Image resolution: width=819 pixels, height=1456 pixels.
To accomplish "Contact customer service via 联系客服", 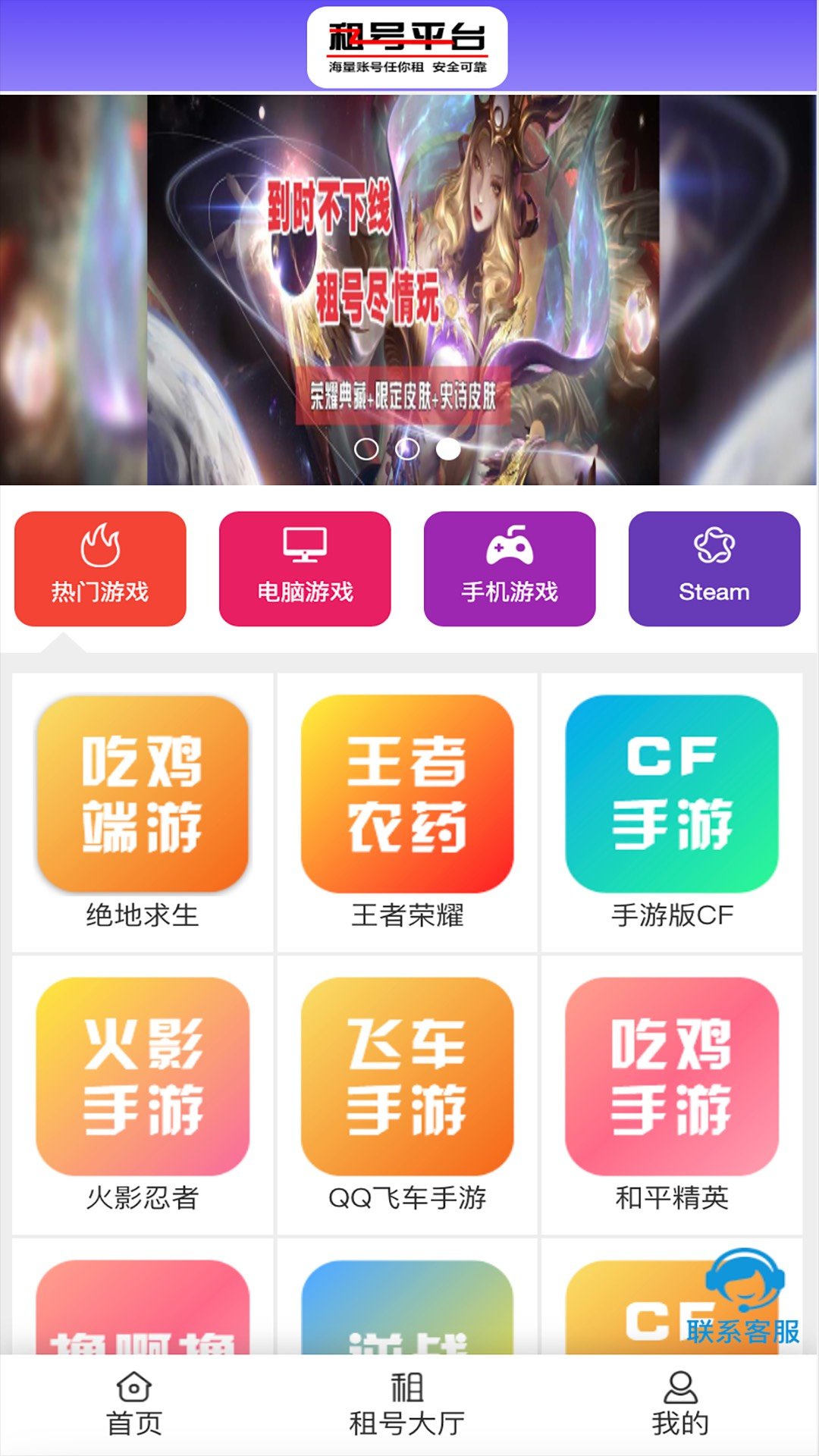I will coord(743,1298).
